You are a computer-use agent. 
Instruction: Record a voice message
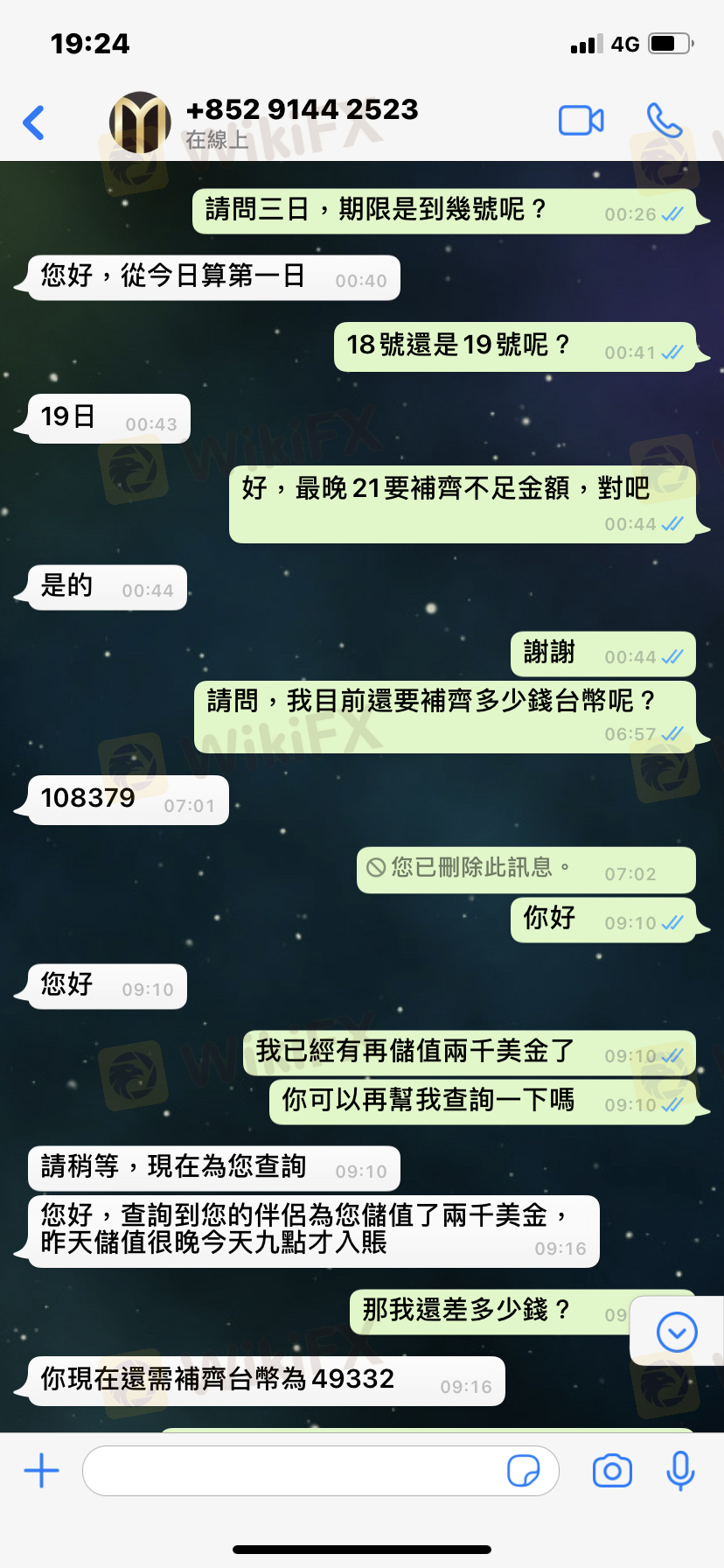click(680, 1471)
